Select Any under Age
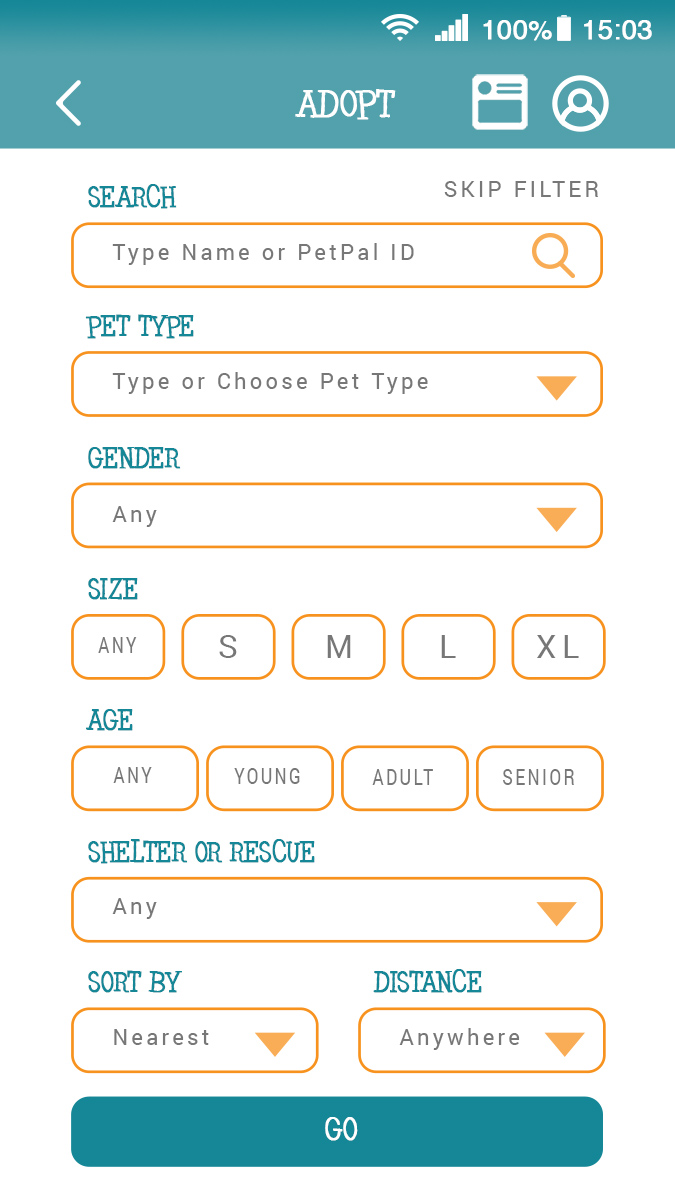The width and height of the screenshot is (675, 1201). 135,778
